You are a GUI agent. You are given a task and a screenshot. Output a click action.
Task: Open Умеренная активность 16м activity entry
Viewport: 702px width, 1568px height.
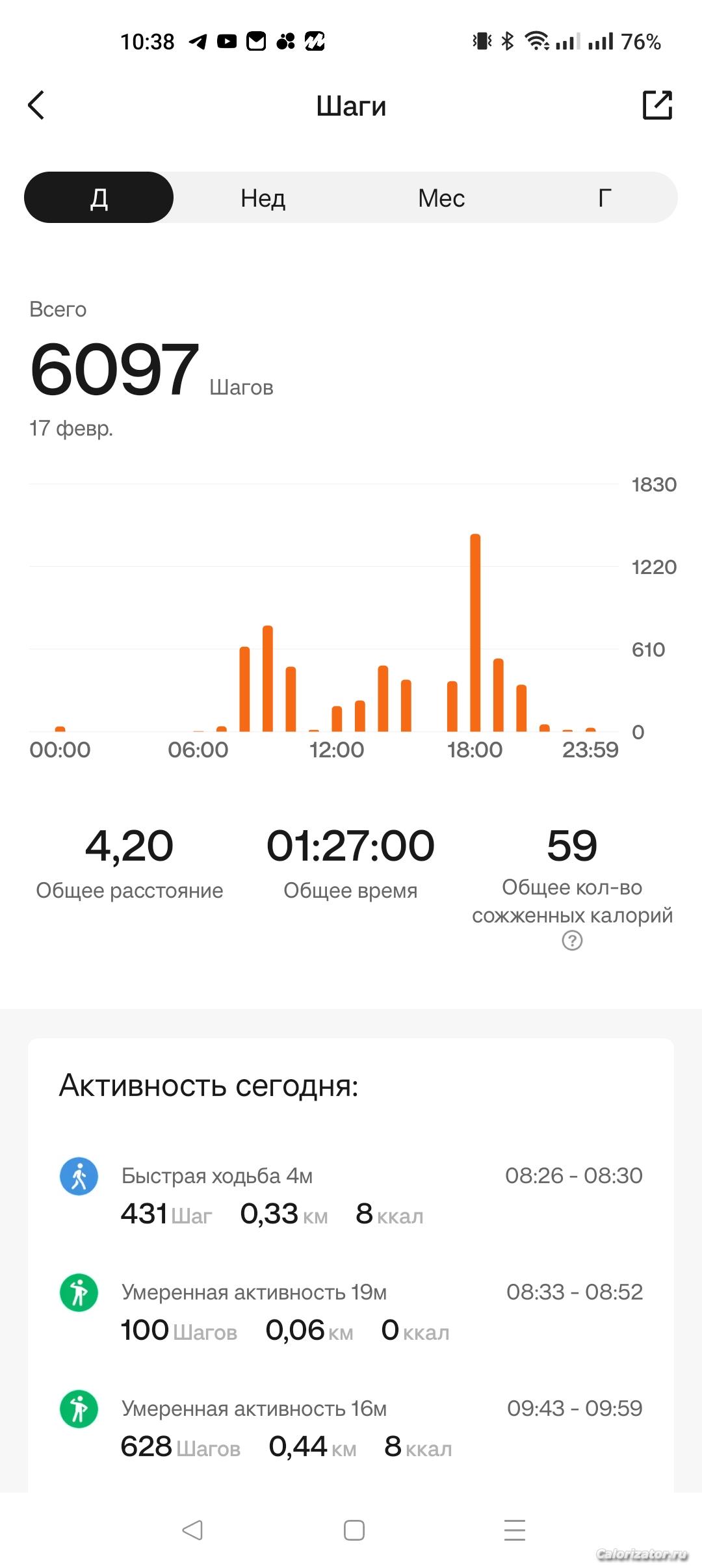point(351,1428)
